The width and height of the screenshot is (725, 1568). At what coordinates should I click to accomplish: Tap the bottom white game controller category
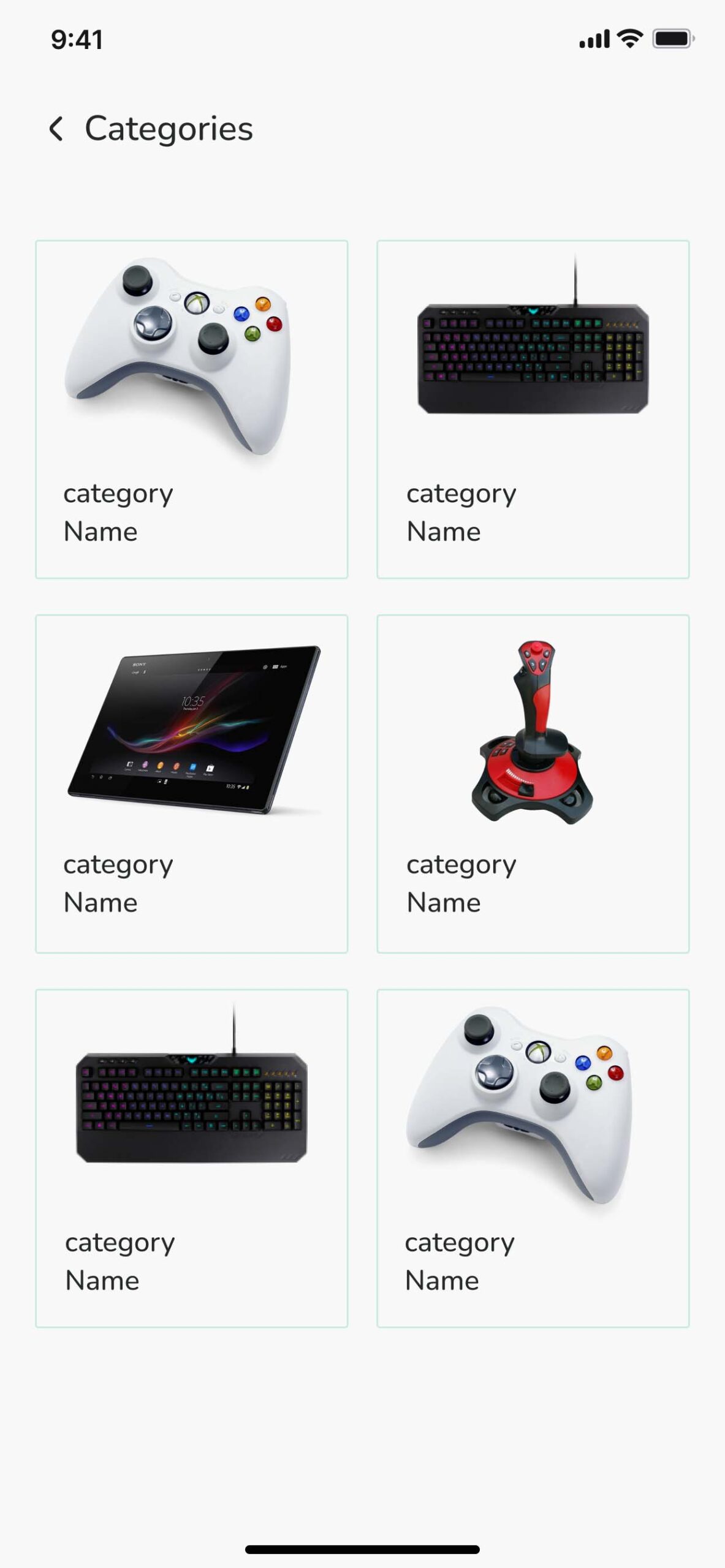tap(533, 1158)
